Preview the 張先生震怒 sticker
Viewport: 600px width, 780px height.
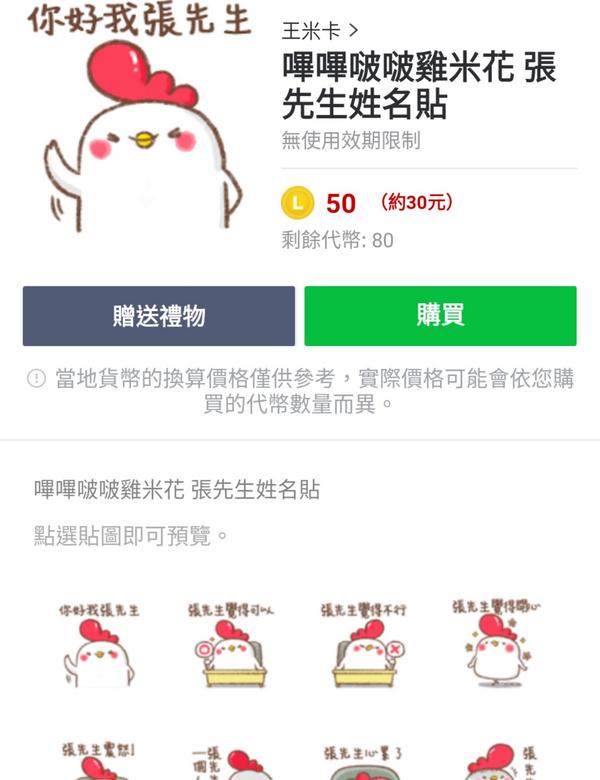pos(98,760)
